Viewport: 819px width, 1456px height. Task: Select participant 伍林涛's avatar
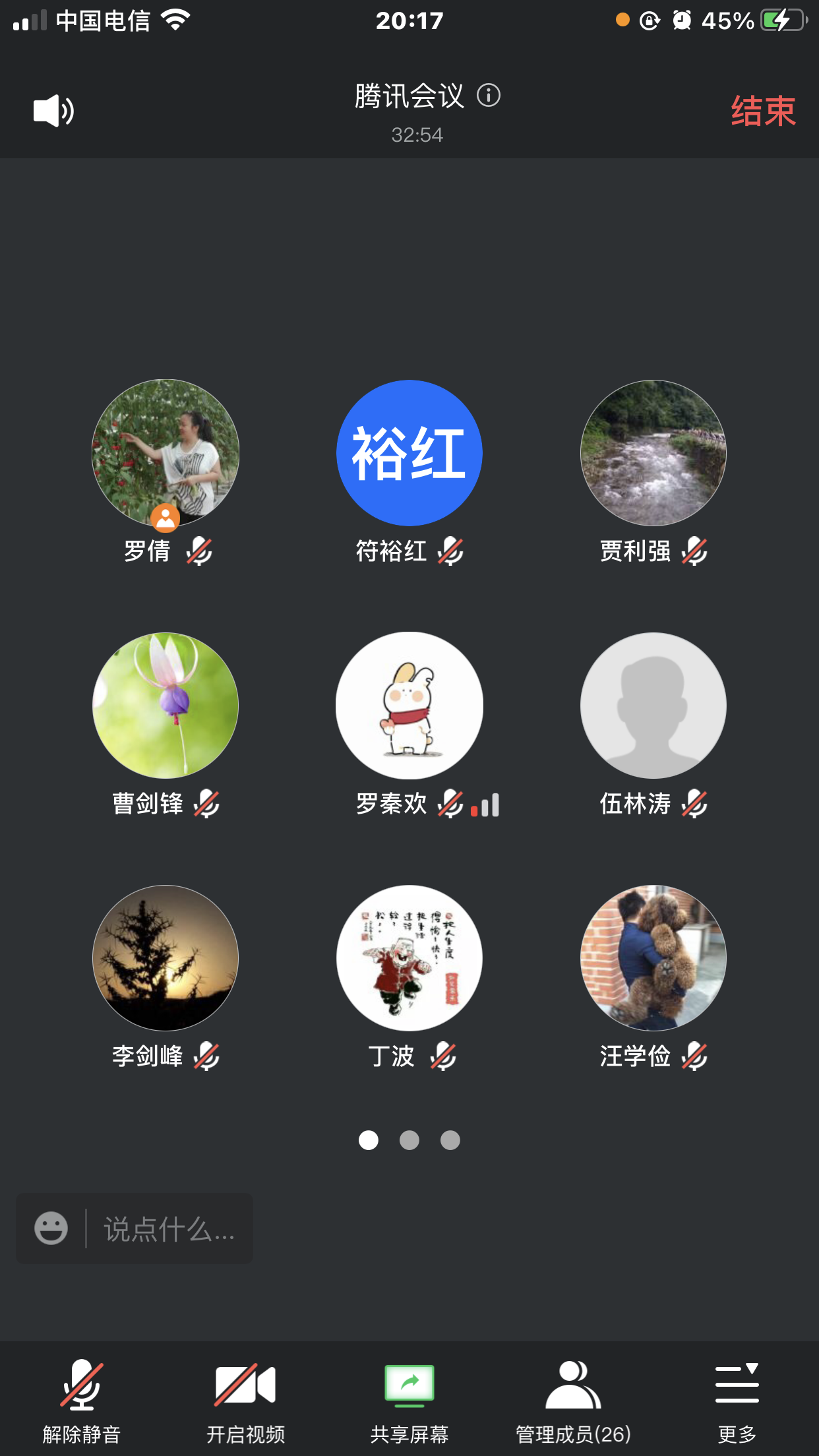point(653,706)
